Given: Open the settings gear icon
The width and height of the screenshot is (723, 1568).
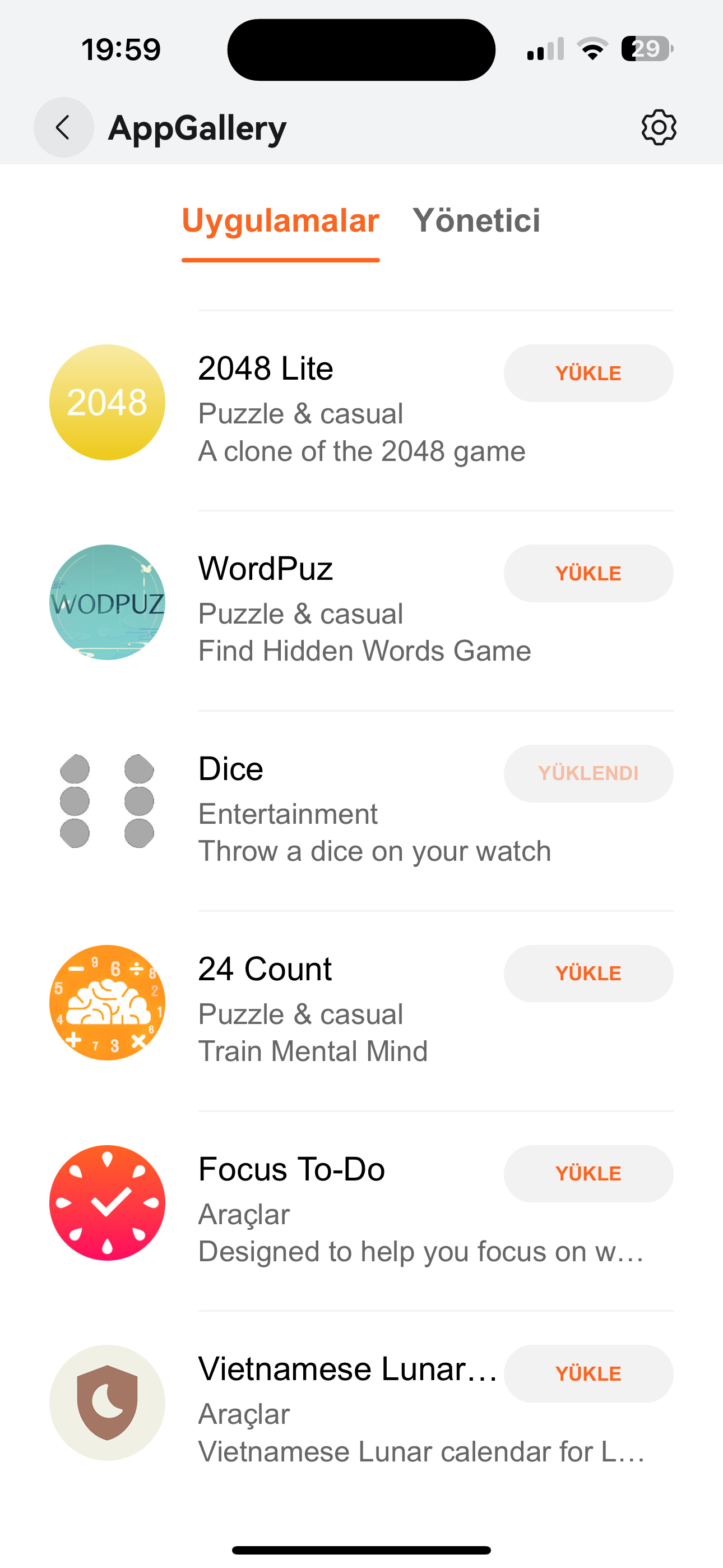Looking at the screenshot, I should click(659, 128).
